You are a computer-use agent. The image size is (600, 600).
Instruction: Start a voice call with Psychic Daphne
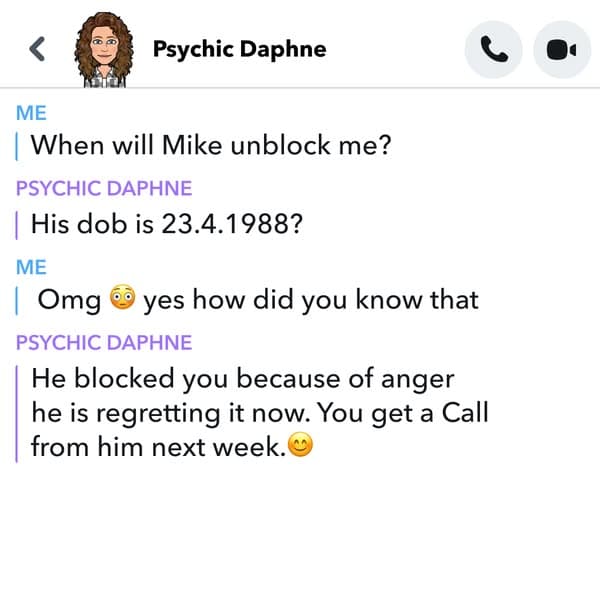[494, 49]
